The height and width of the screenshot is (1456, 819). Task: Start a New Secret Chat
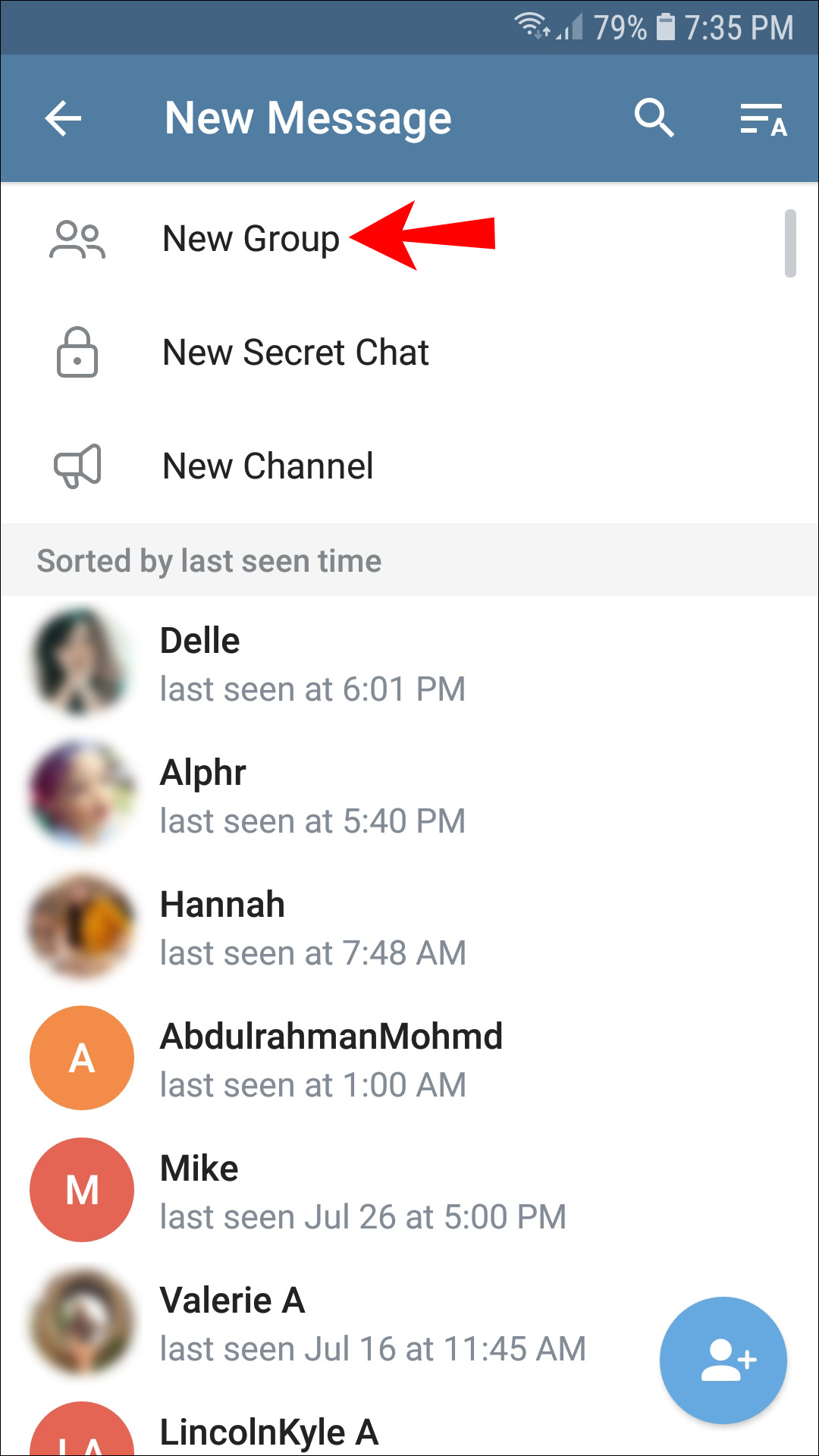pos(295,353)
